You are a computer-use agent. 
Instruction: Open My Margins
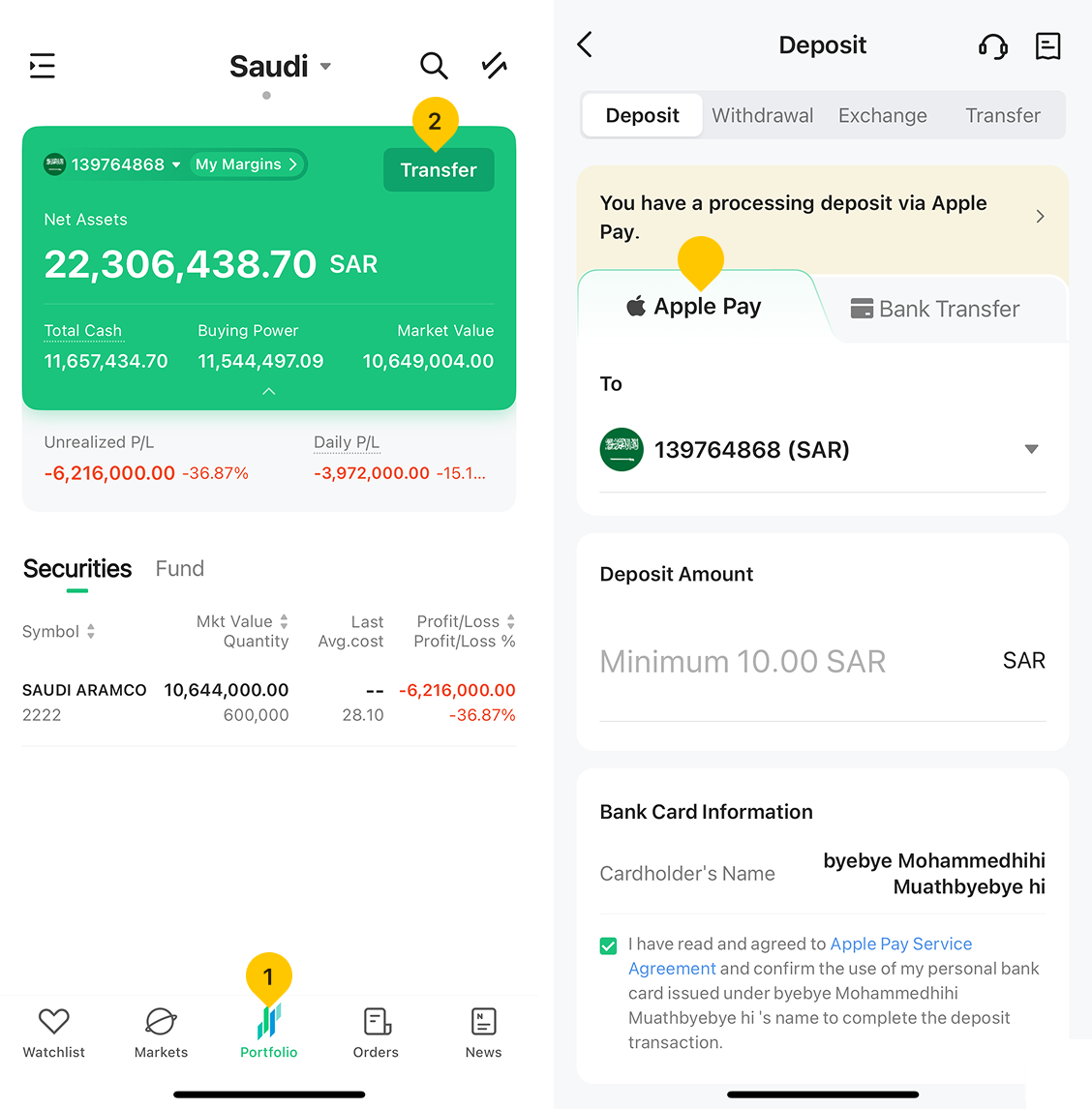(x=246, y=165)
